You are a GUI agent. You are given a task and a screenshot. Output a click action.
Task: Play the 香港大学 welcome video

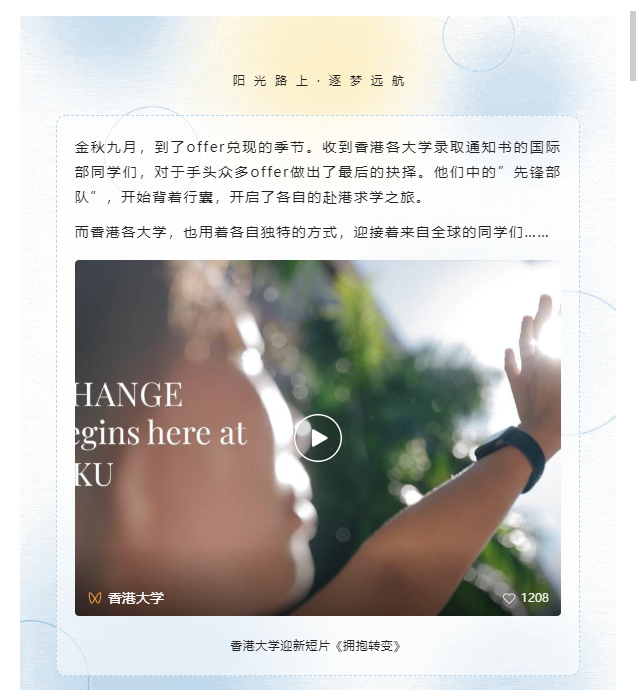tap(318, 438)
